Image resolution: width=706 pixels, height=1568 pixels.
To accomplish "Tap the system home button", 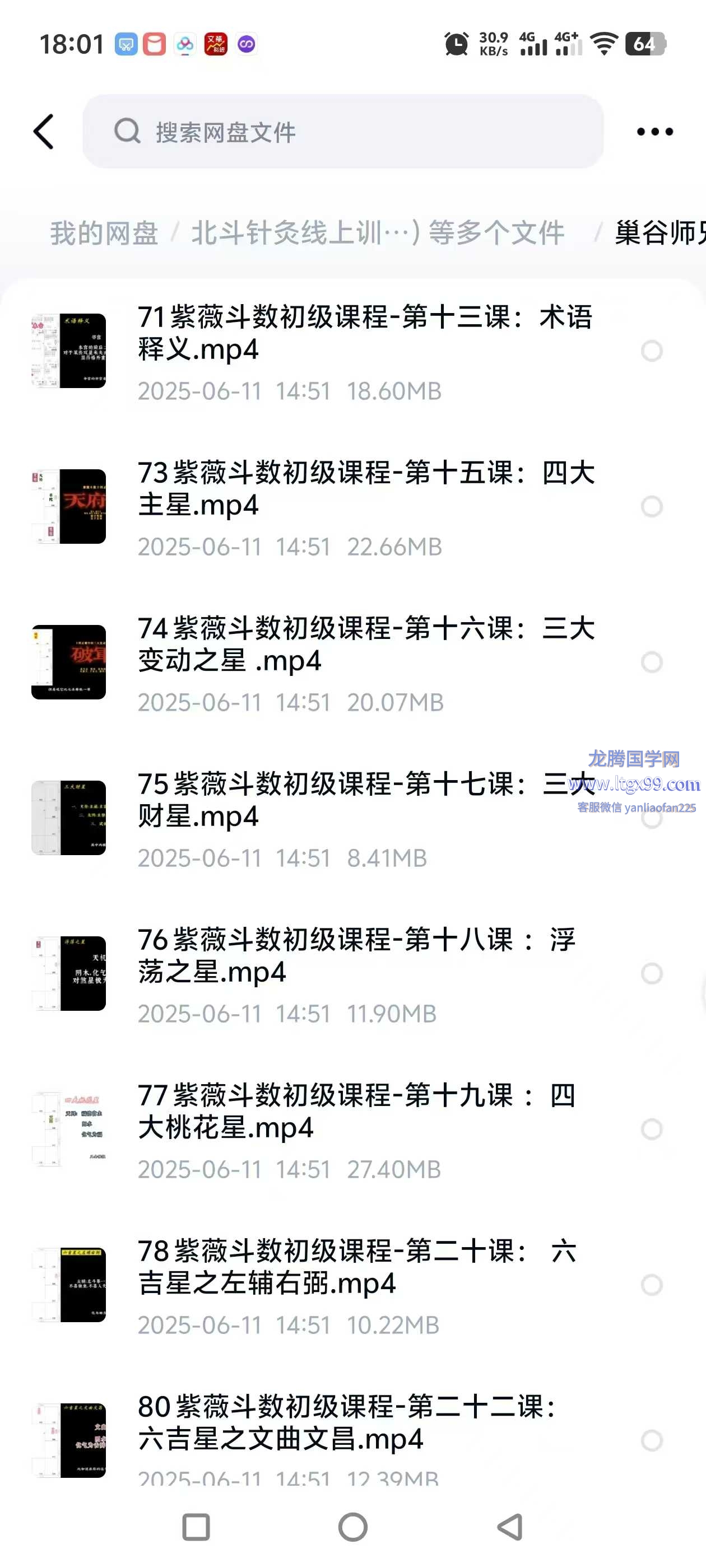I will click(x=352, y=1527).
